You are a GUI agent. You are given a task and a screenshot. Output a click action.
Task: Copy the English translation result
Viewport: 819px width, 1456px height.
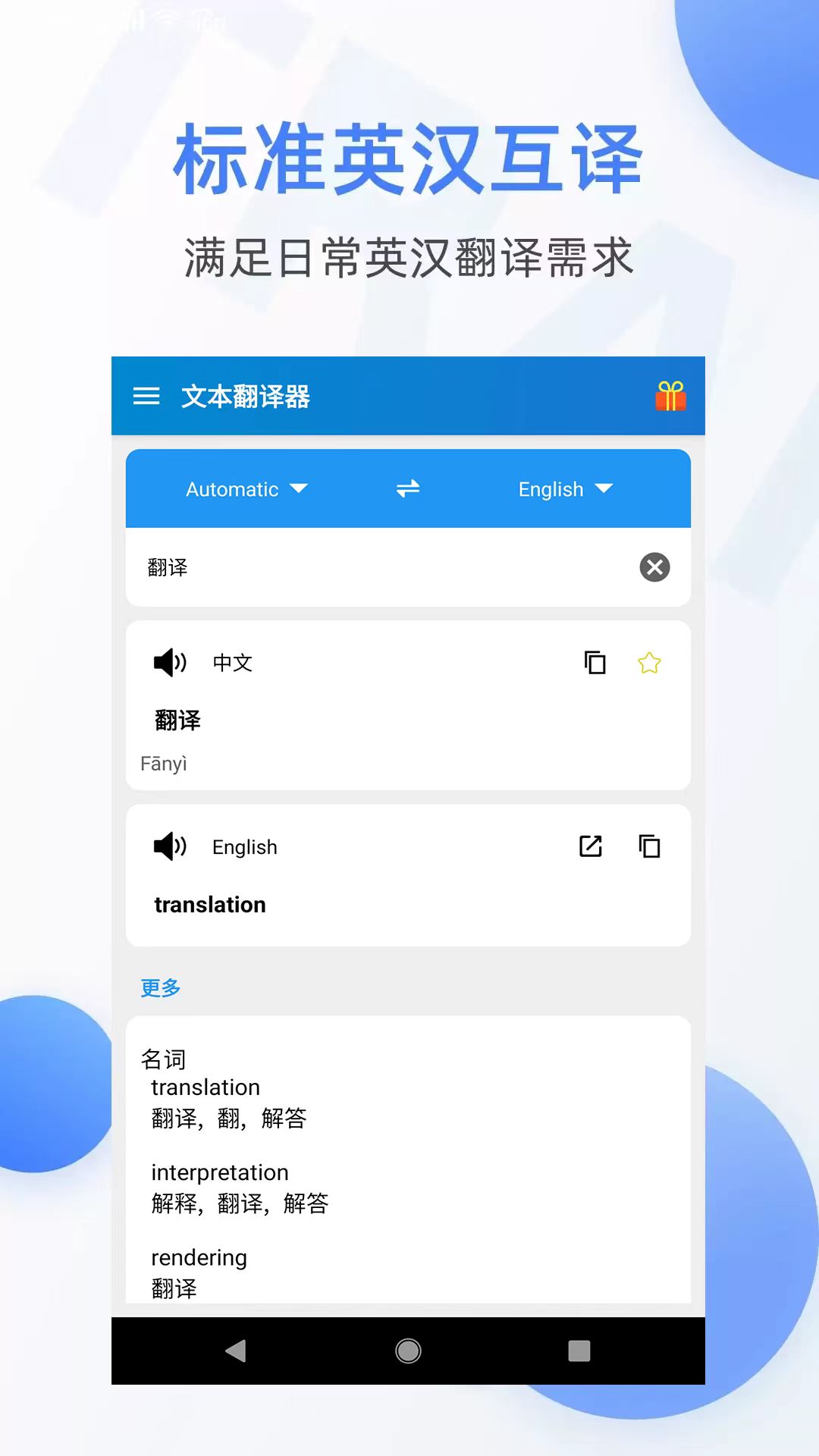click(649, 846)
